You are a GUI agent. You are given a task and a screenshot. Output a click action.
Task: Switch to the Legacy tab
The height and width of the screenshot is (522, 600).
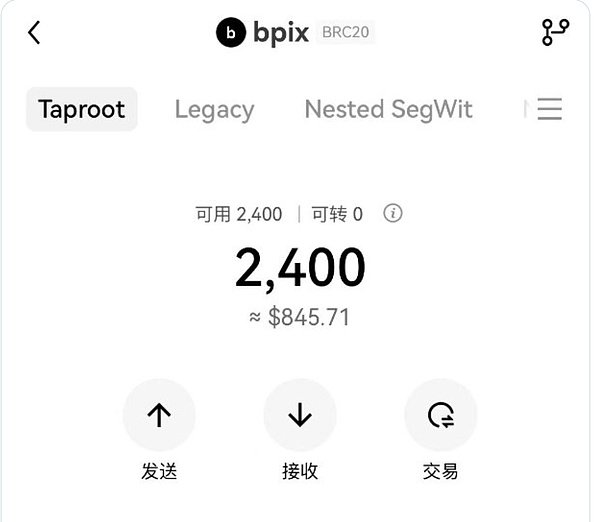[214, 109]
